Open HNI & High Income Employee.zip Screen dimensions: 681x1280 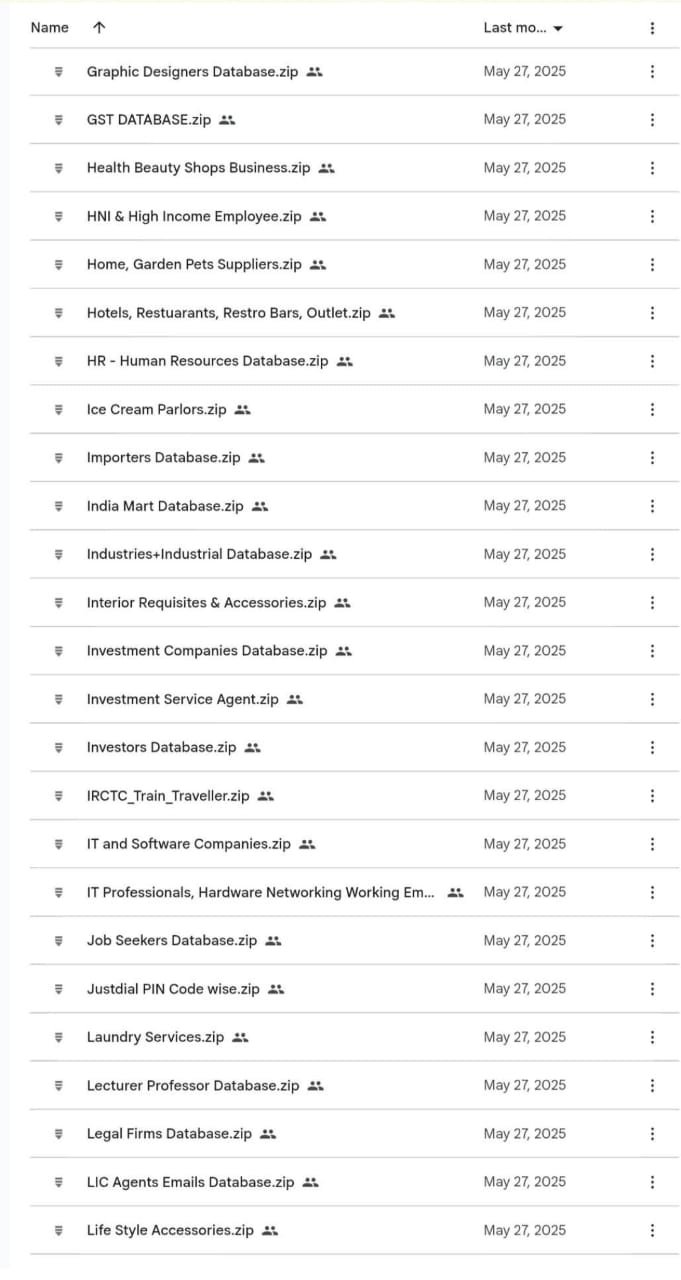(194, 216)
